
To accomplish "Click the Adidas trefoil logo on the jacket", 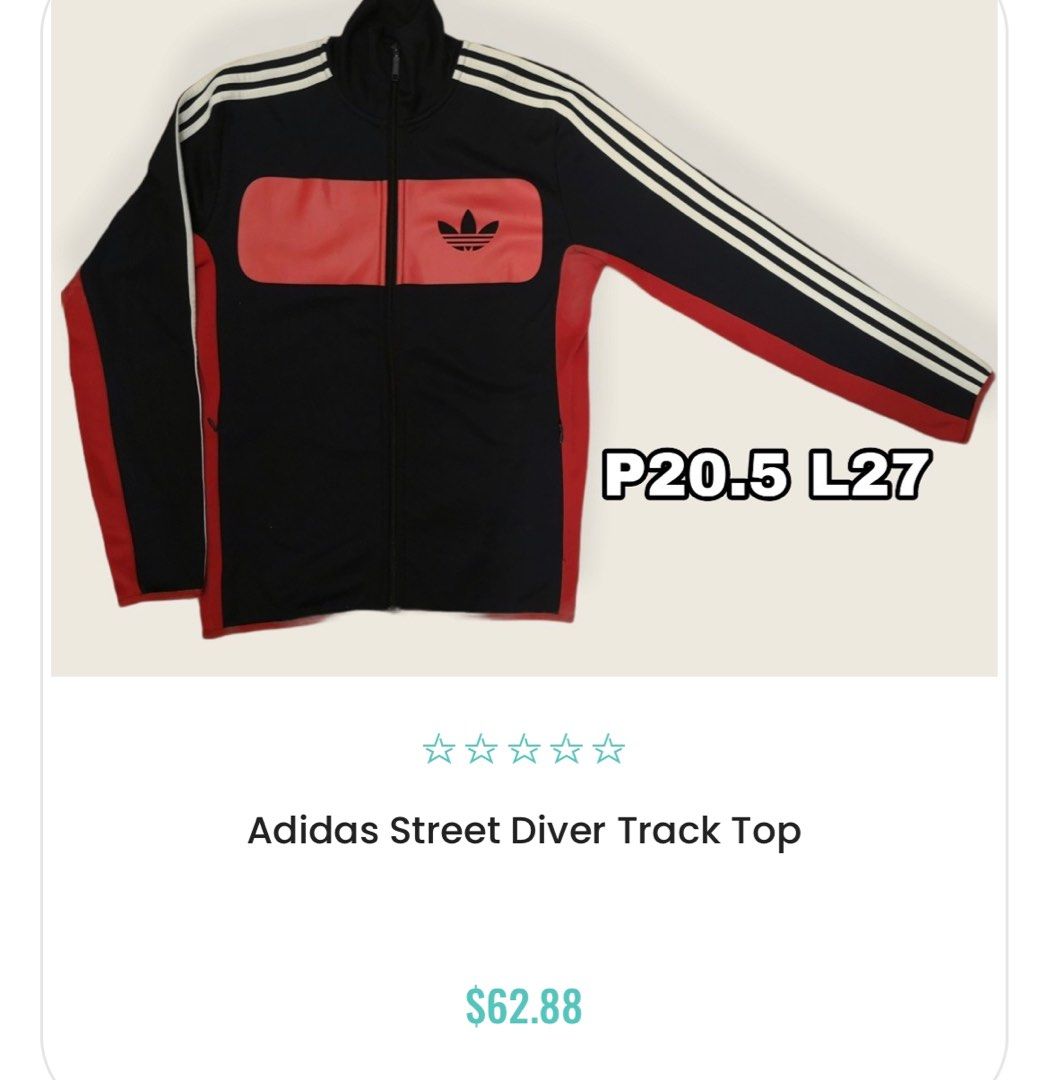I will click(x=468, y=232).
